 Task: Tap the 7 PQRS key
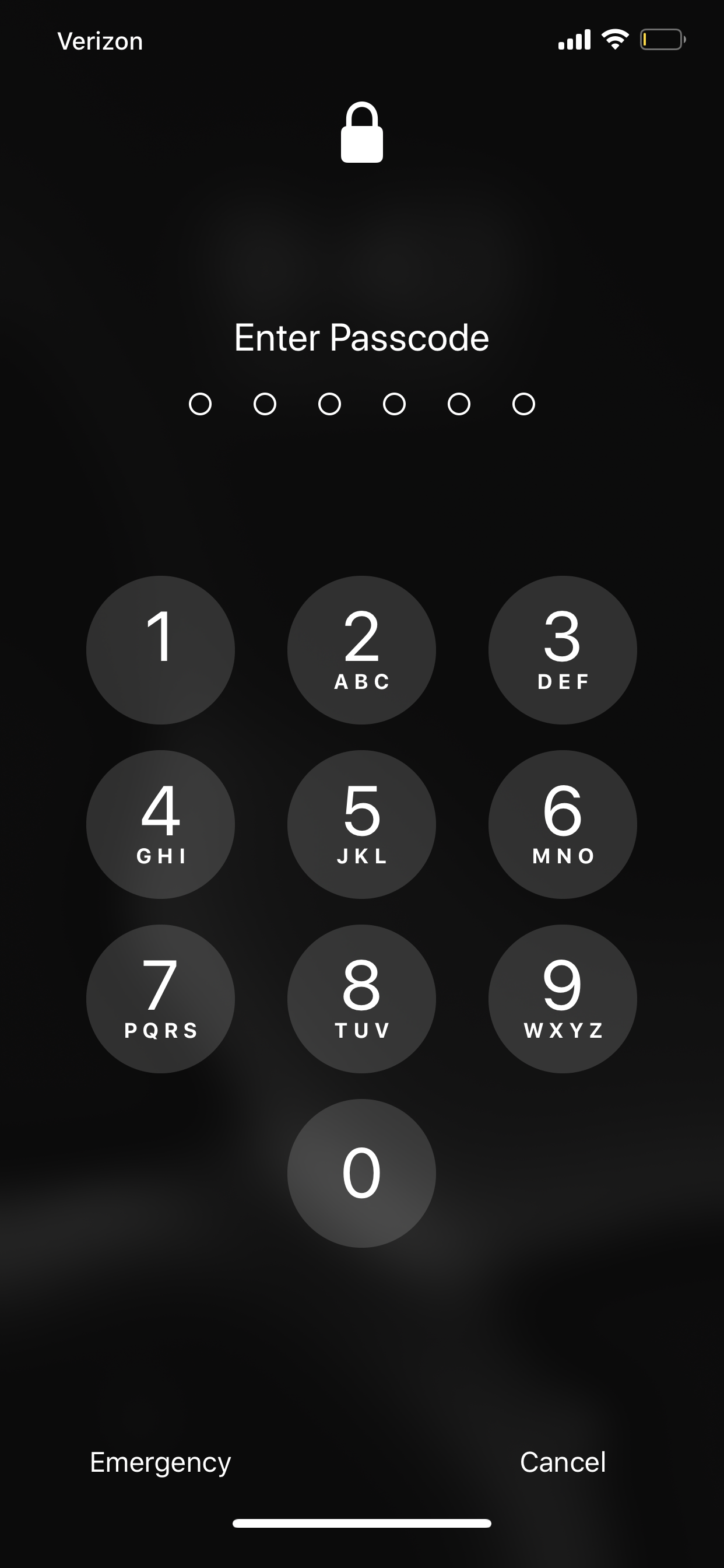161,998
